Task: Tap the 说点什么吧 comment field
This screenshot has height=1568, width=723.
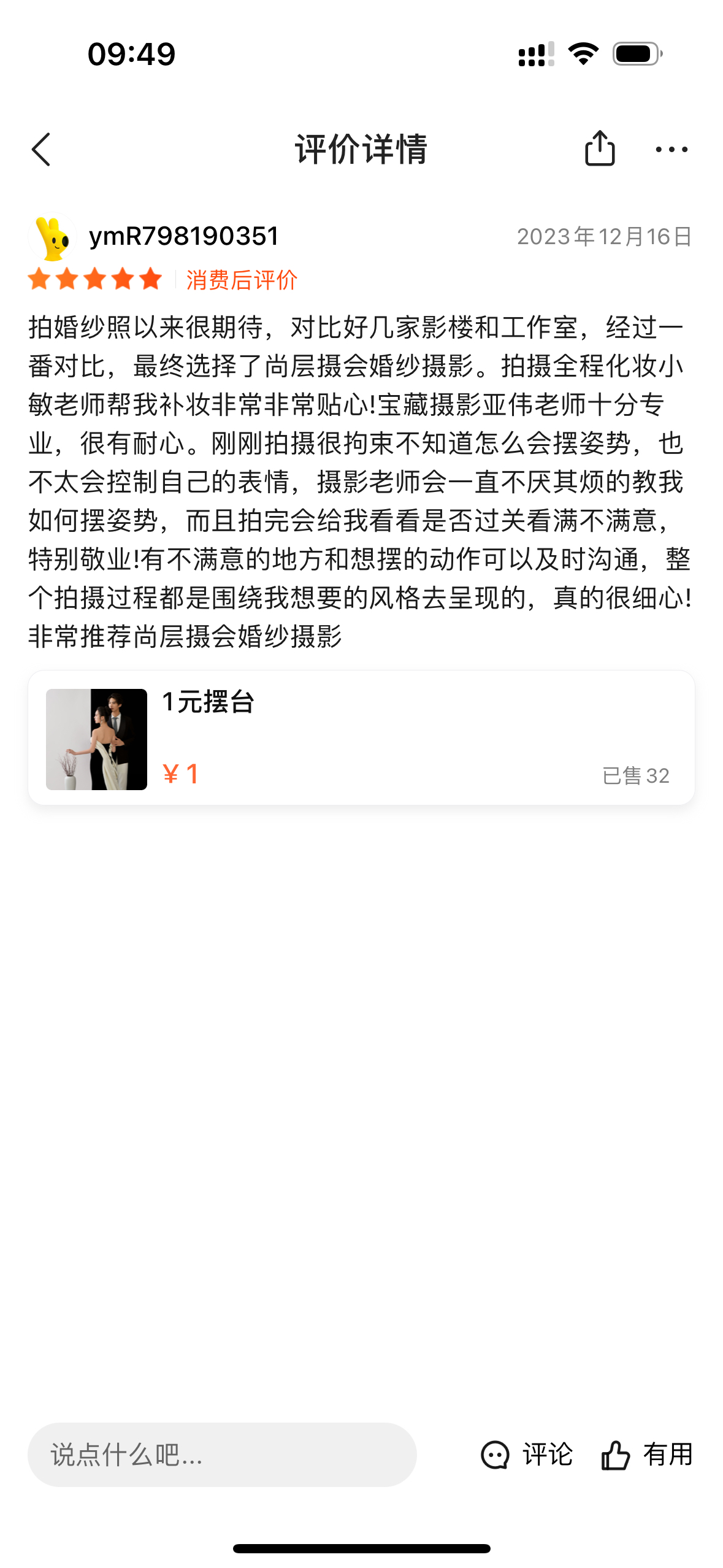Action: coord(222,1455)
